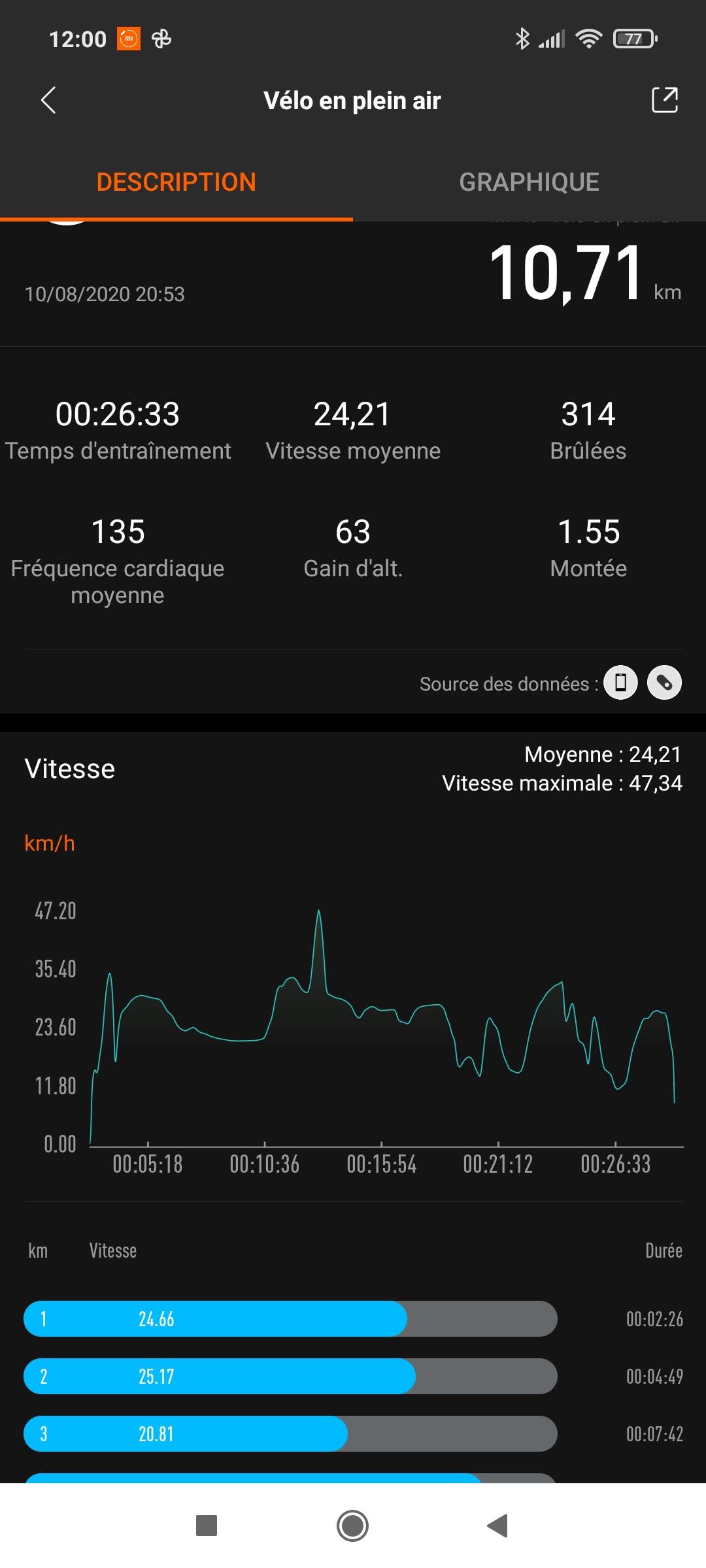The width and height of the screenshot is (706, 1568).
Task: Tap the system back triangle
Action: [498, 1526]
